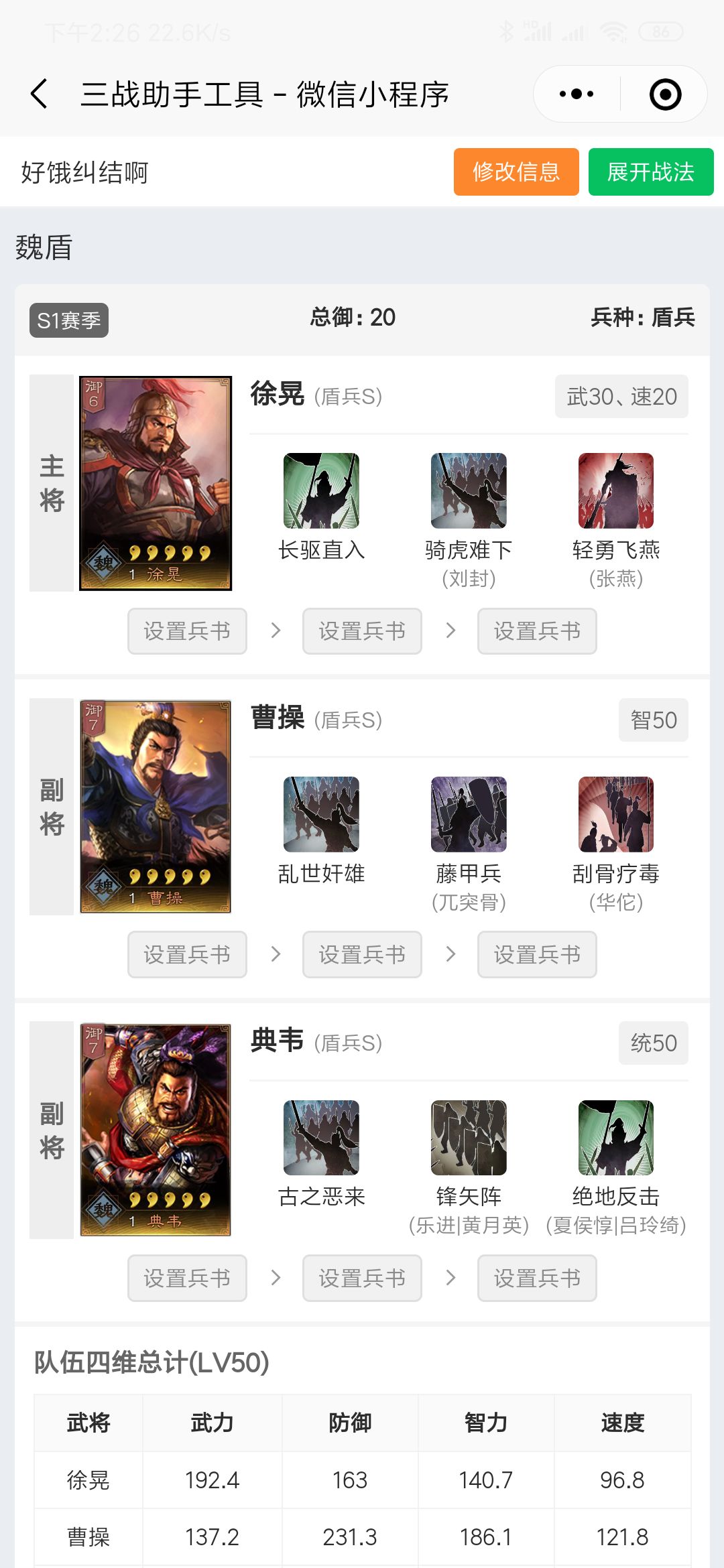Open the 骑虎难下 (刘封) skill icon
This screenshot has height=1568, width=724.
(468, 491)
